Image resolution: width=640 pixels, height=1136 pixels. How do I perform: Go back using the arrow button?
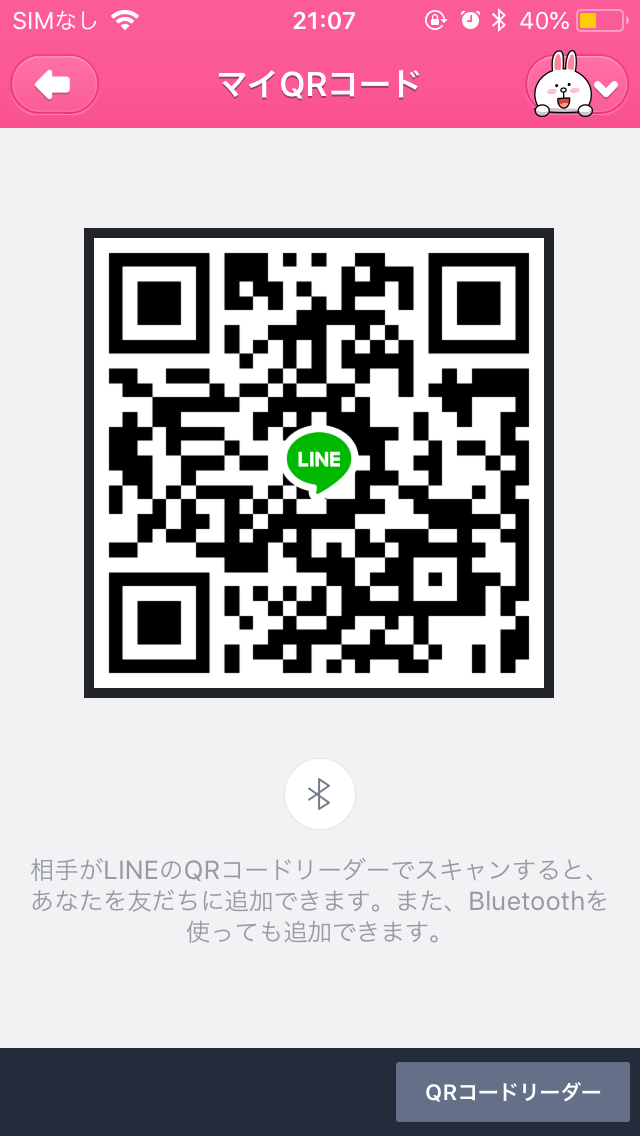click(54, 85)
